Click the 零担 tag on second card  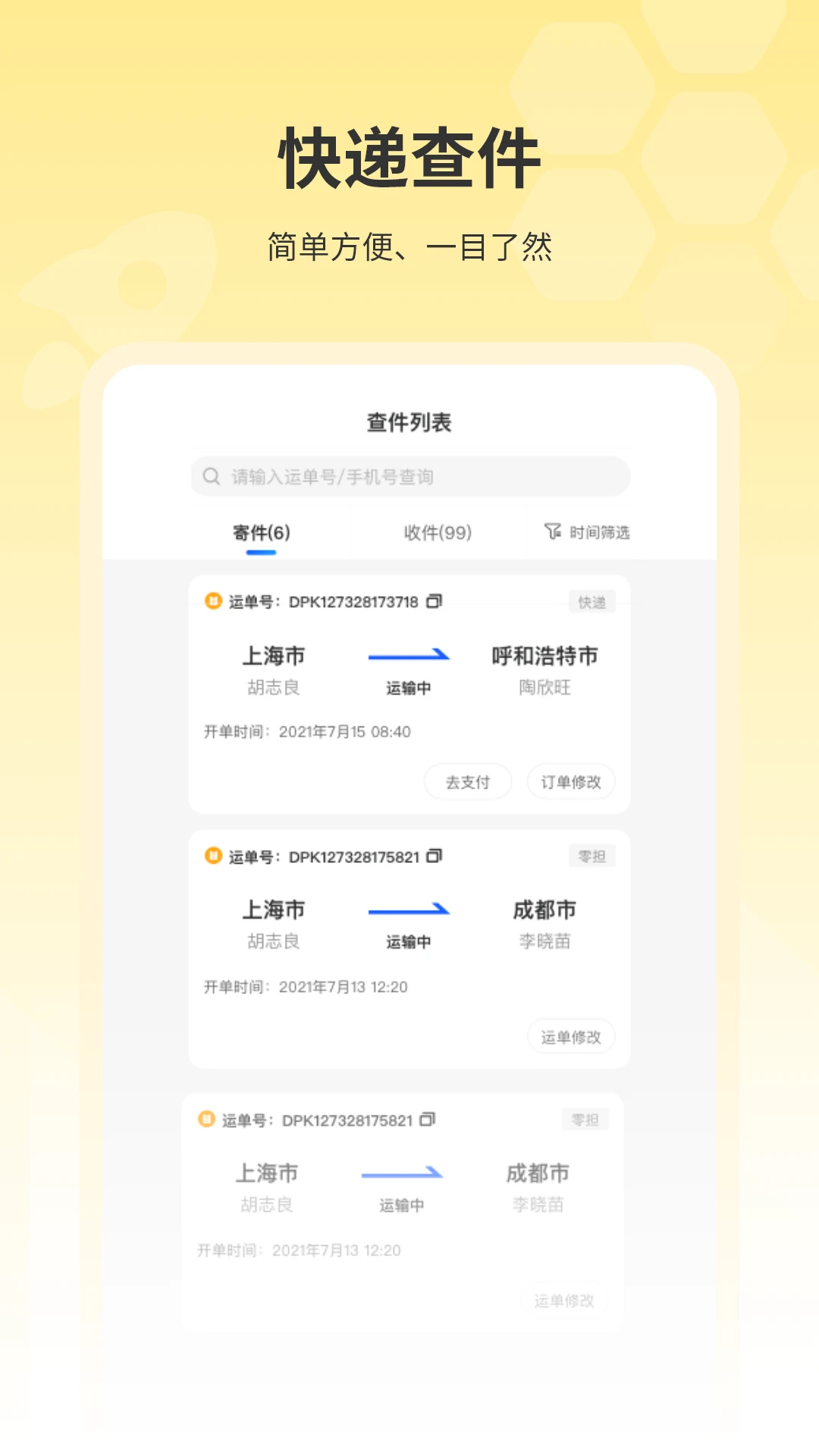coord(592,855)
